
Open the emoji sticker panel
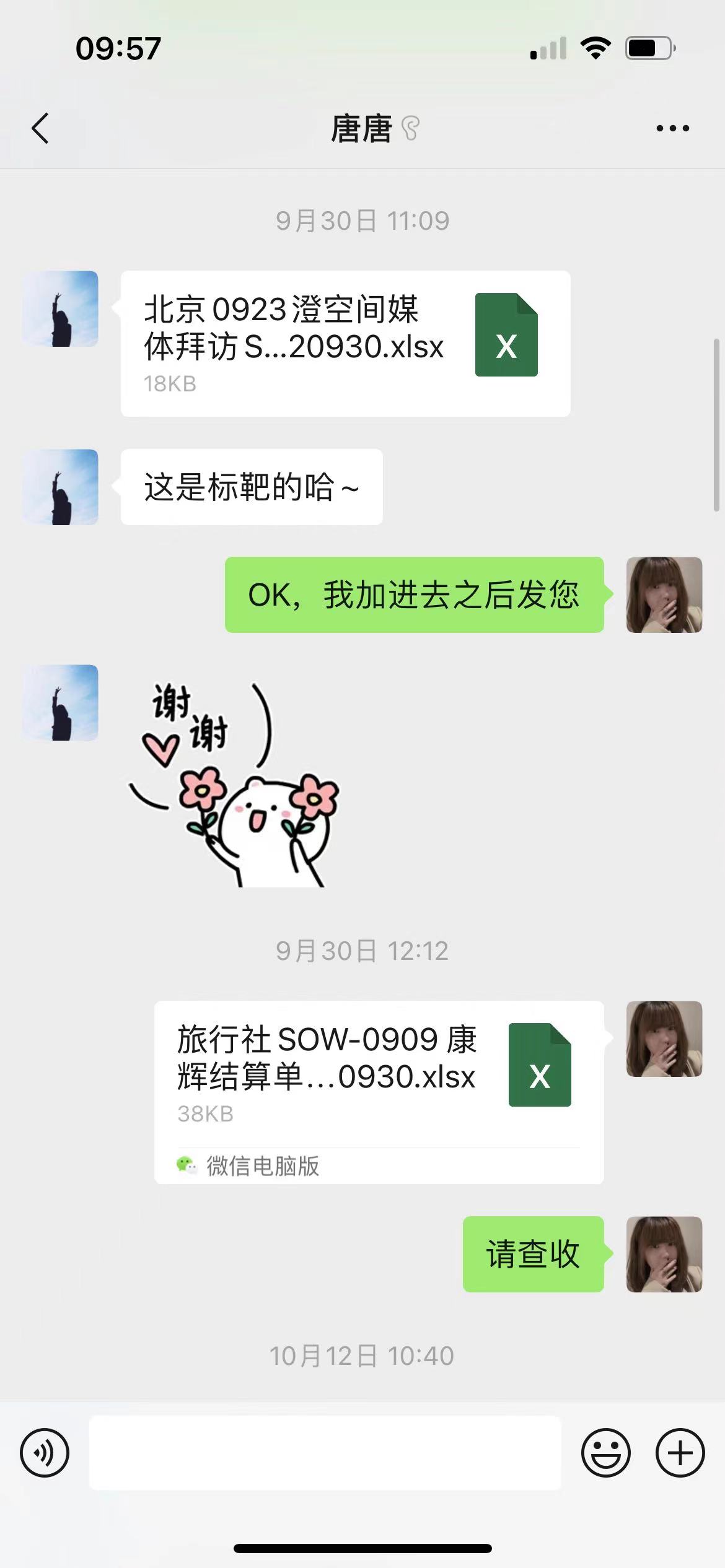coord(605,1453)
